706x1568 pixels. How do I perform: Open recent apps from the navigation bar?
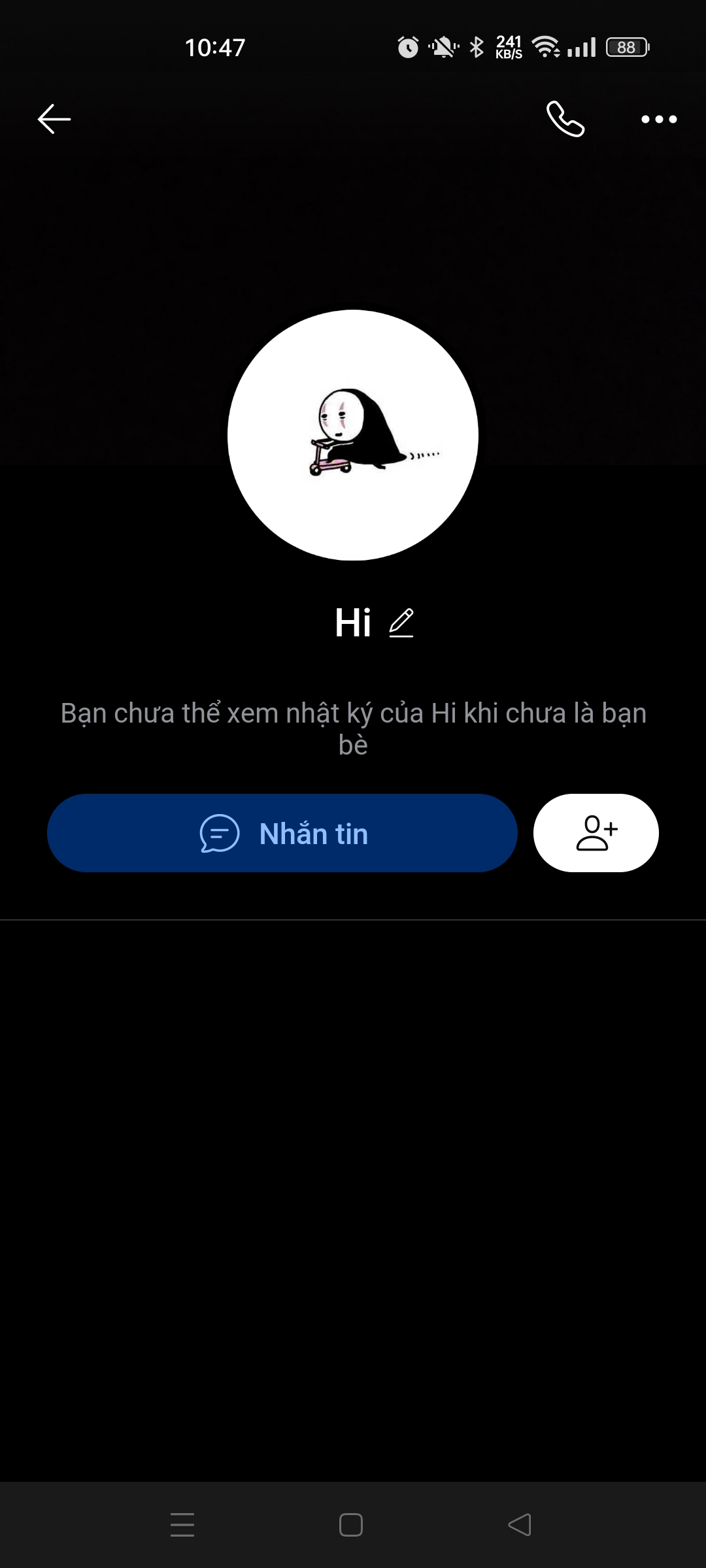click(182, 1525)
